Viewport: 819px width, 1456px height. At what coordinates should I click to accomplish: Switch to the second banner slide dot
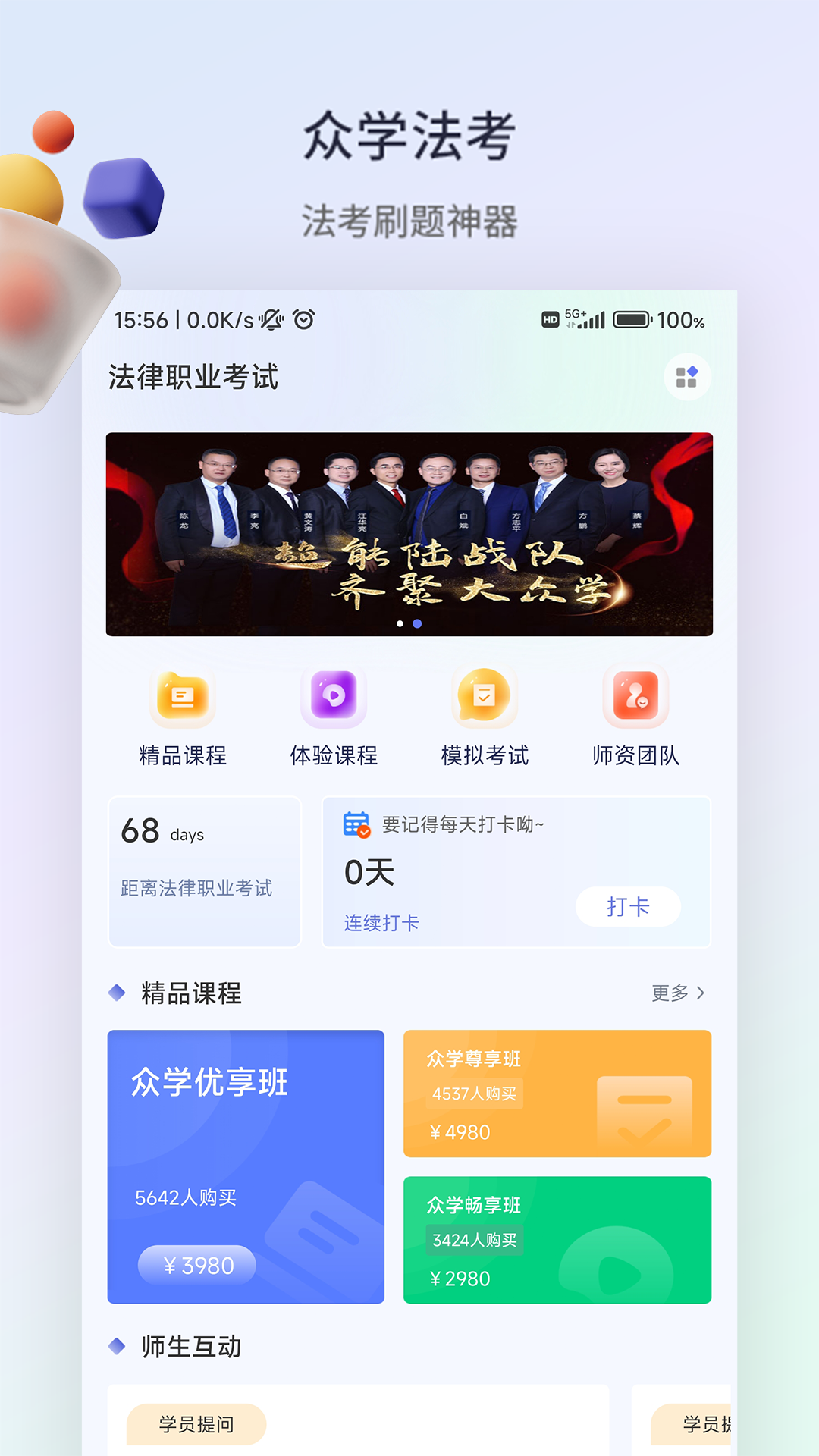pos(418,623)
